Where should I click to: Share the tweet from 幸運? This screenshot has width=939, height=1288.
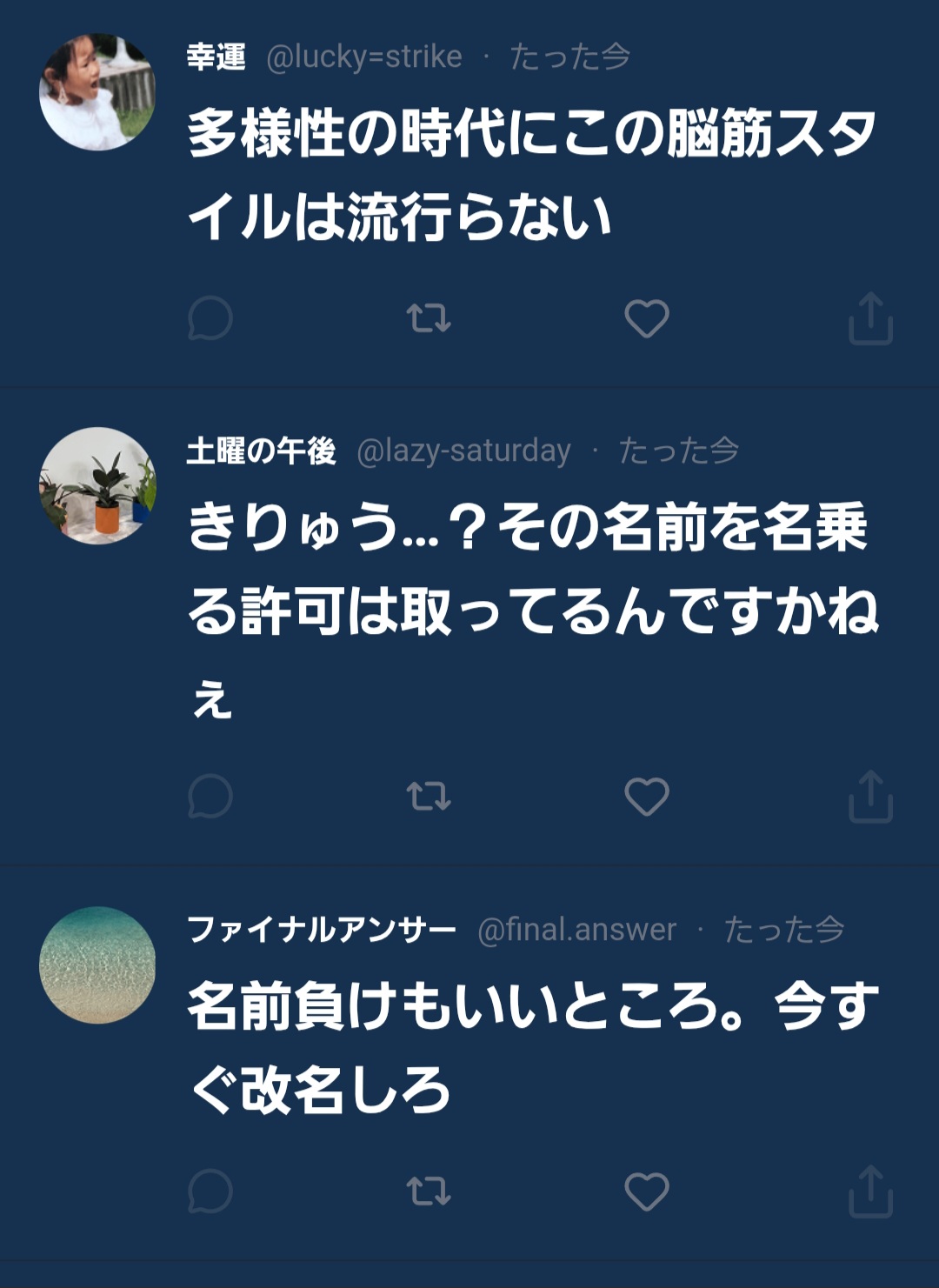870,319
